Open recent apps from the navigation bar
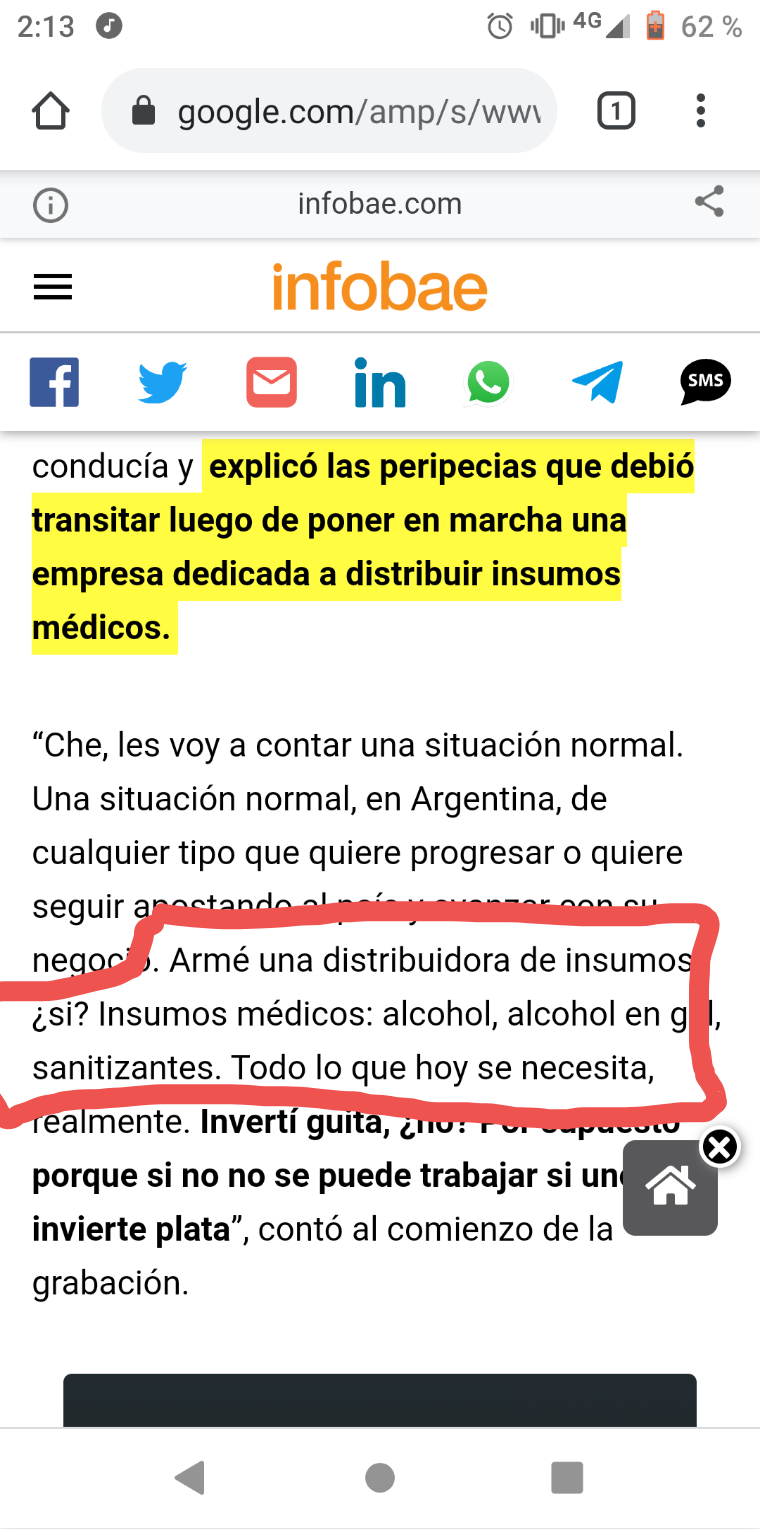 [x=567, y=1477]
